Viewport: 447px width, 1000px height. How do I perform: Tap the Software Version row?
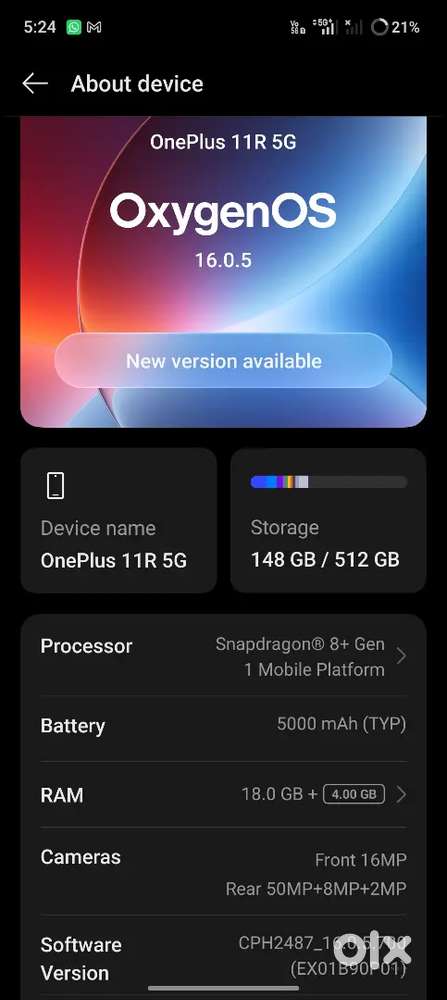coord(223,958)
